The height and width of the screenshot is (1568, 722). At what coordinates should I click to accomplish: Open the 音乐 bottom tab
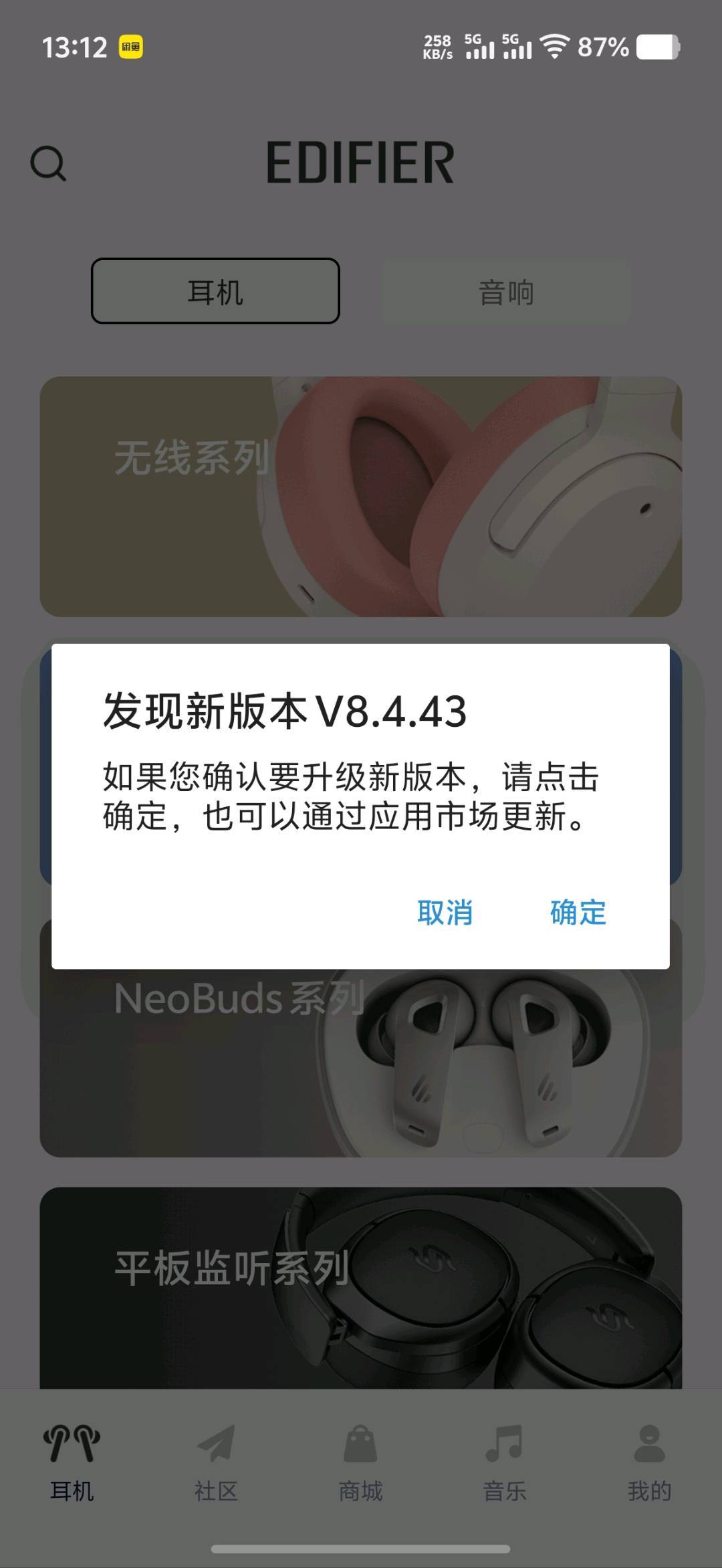[505, 1462]
